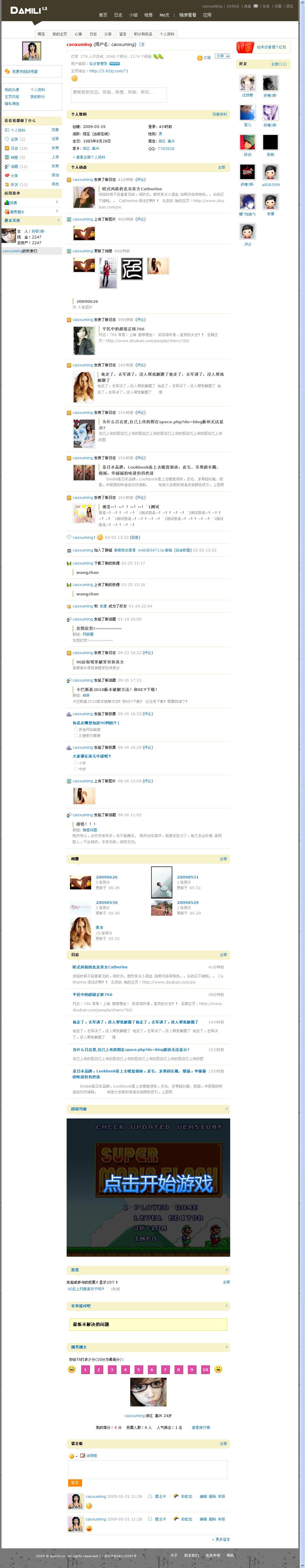Open the 分享 share dropdown

222,56
